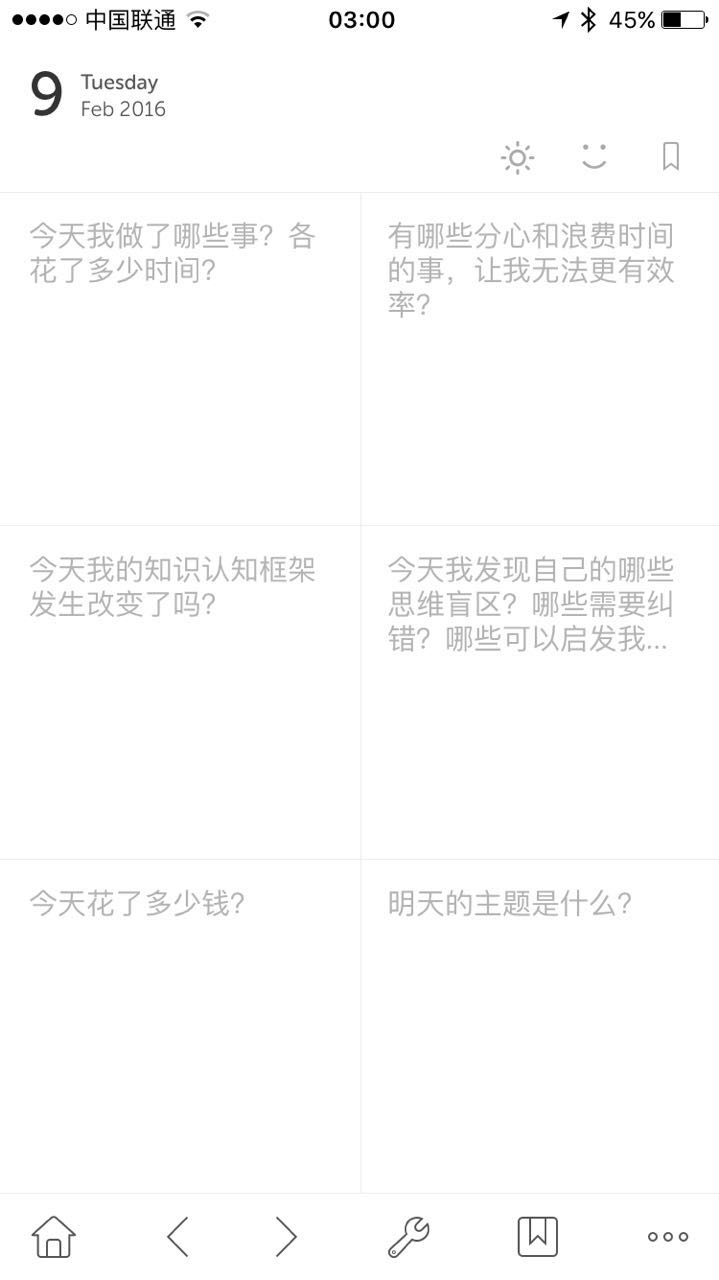Edit the 明天的主题是什么 entry
719x1280 pixels.
(539, 1025)
